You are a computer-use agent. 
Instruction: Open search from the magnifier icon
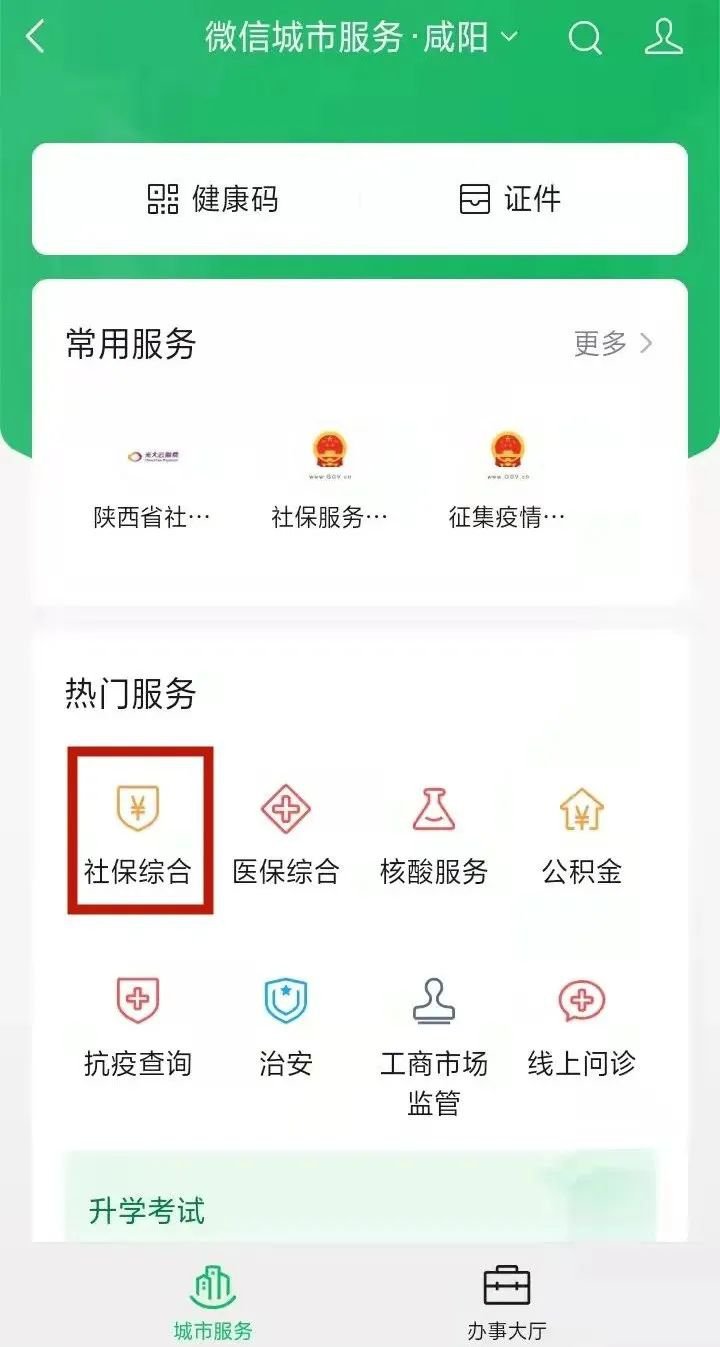pos(585,38)
